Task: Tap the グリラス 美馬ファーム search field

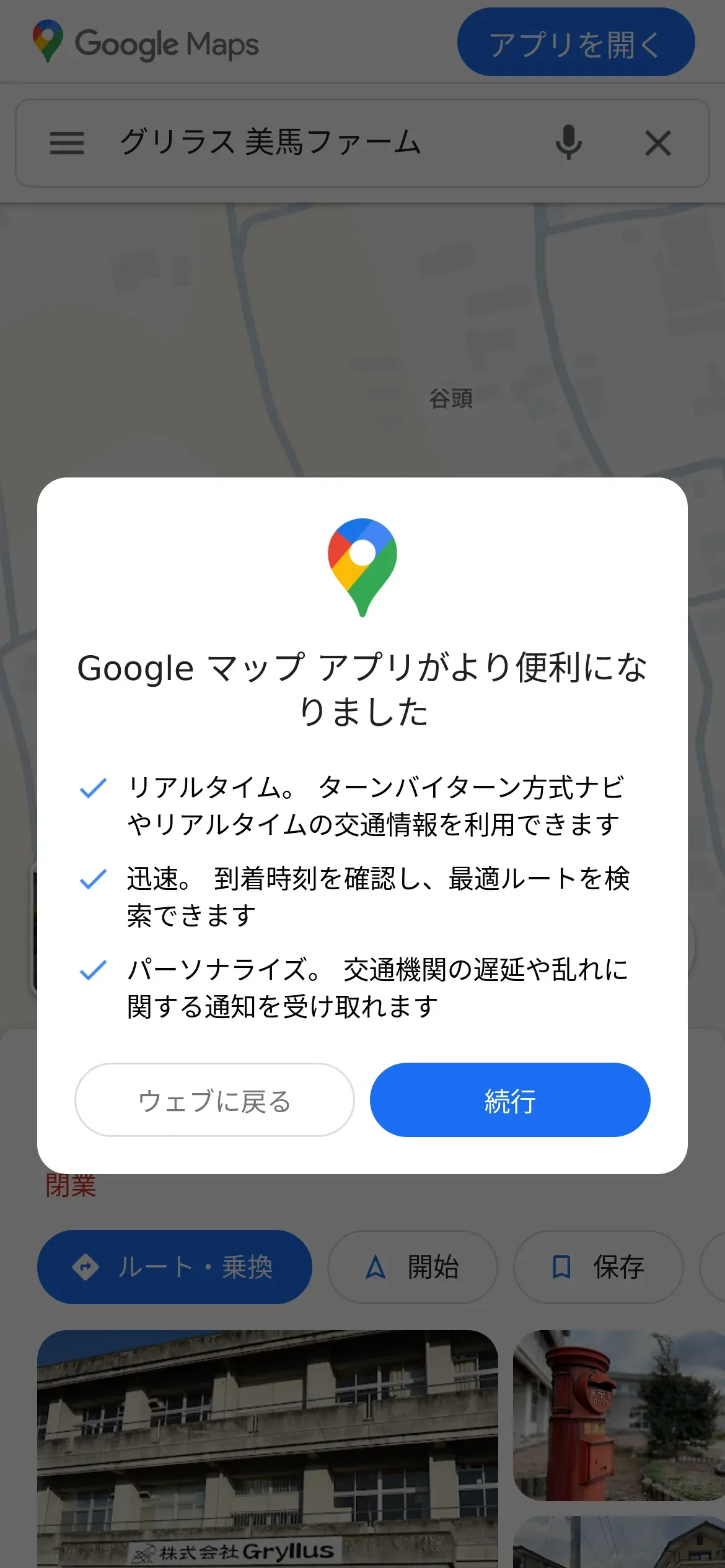Action: pos(310,143)
